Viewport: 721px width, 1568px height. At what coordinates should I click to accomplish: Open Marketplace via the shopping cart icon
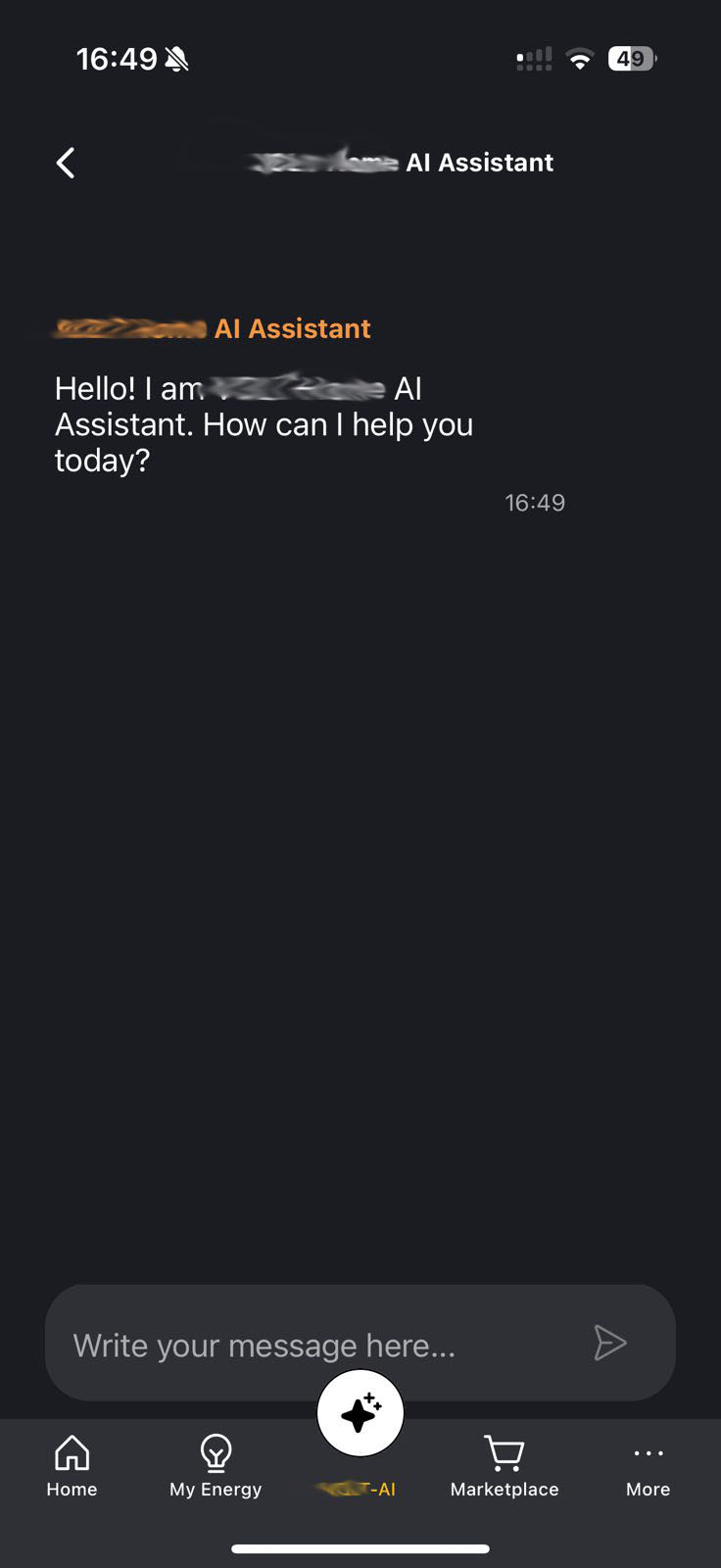[x=504, y=1453]
